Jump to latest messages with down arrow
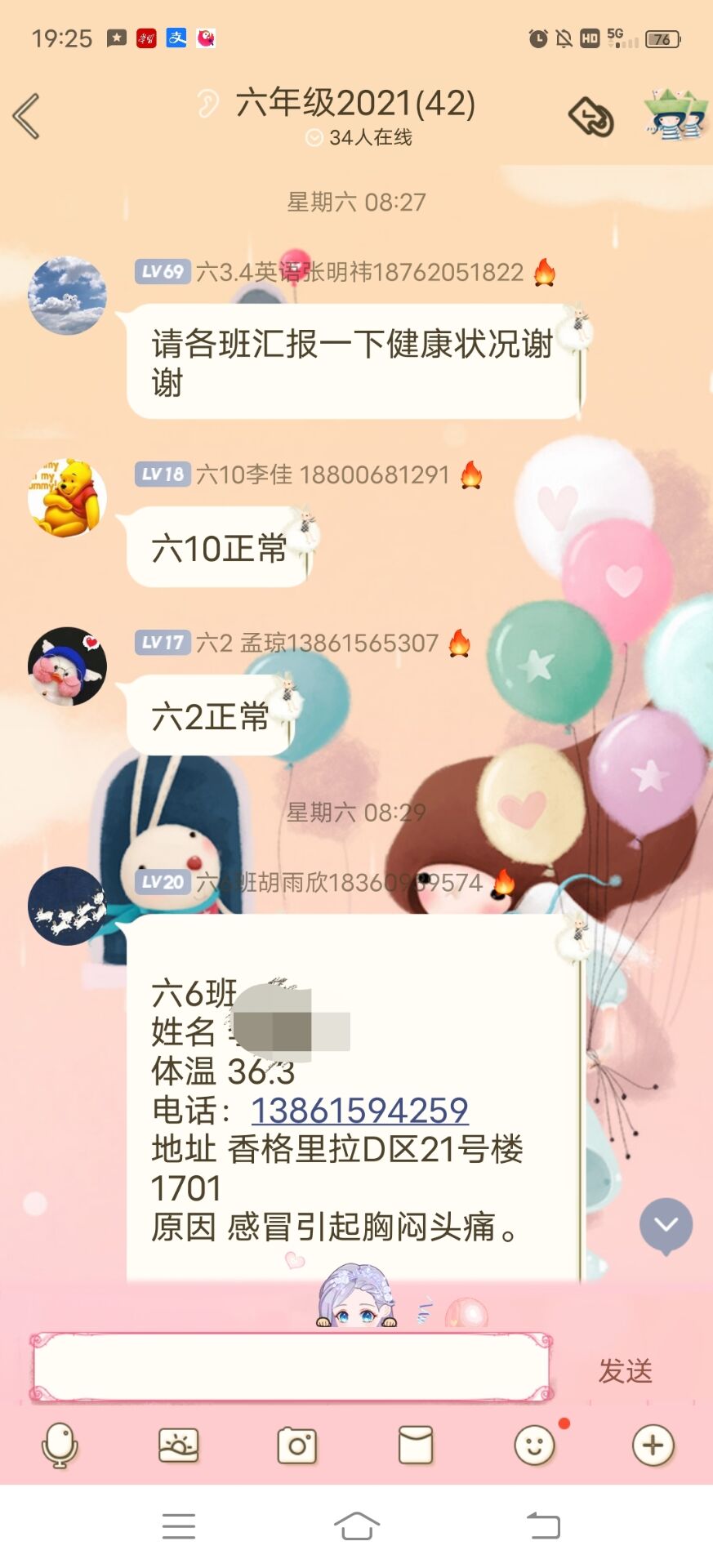Screen dimensions: 713x1568 point(666,1224)
